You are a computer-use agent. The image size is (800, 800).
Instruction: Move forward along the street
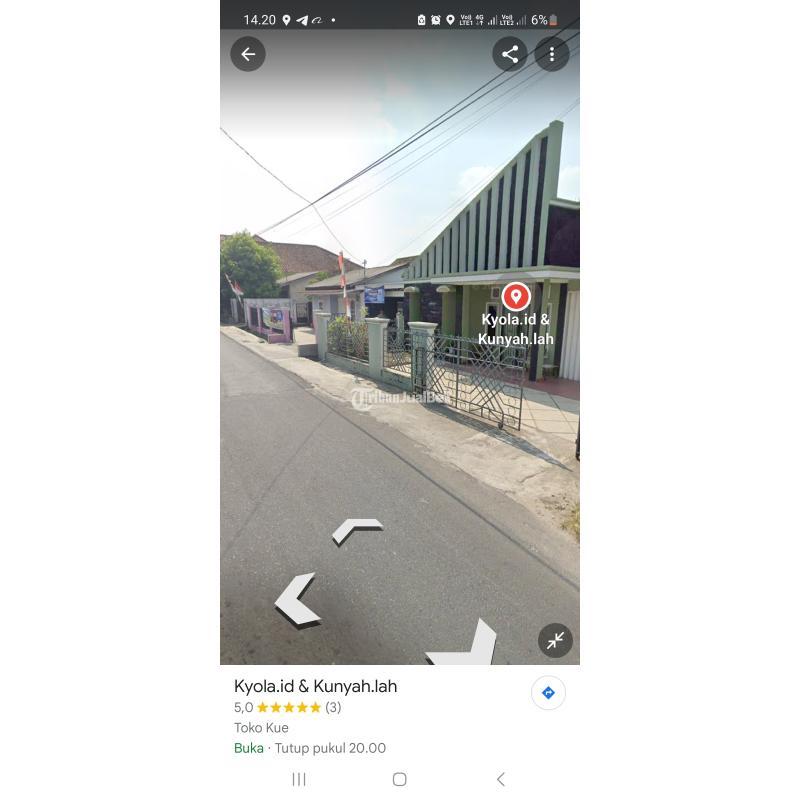356,530
